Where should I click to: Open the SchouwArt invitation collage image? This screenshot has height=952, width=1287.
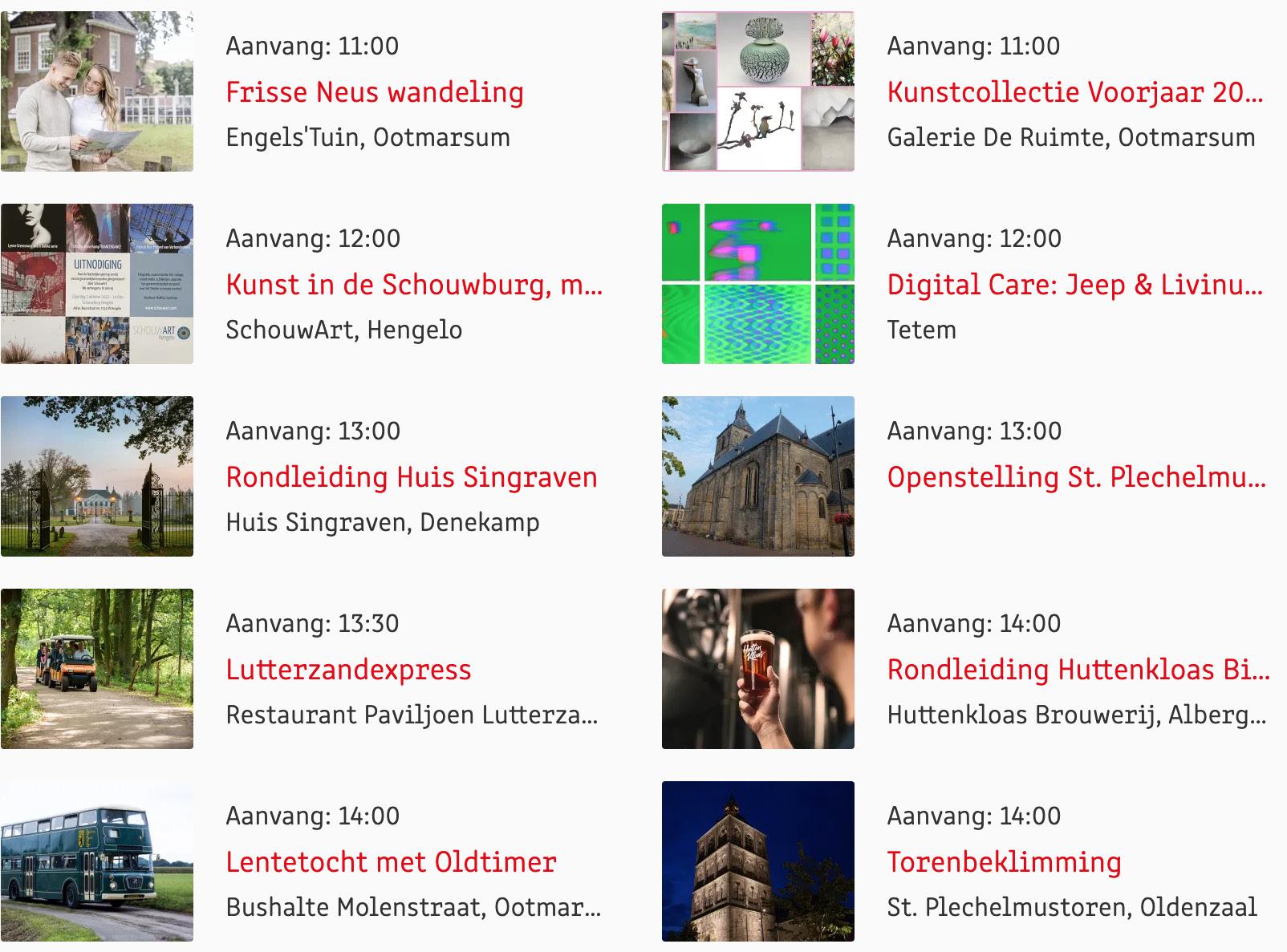click(97, 284)
